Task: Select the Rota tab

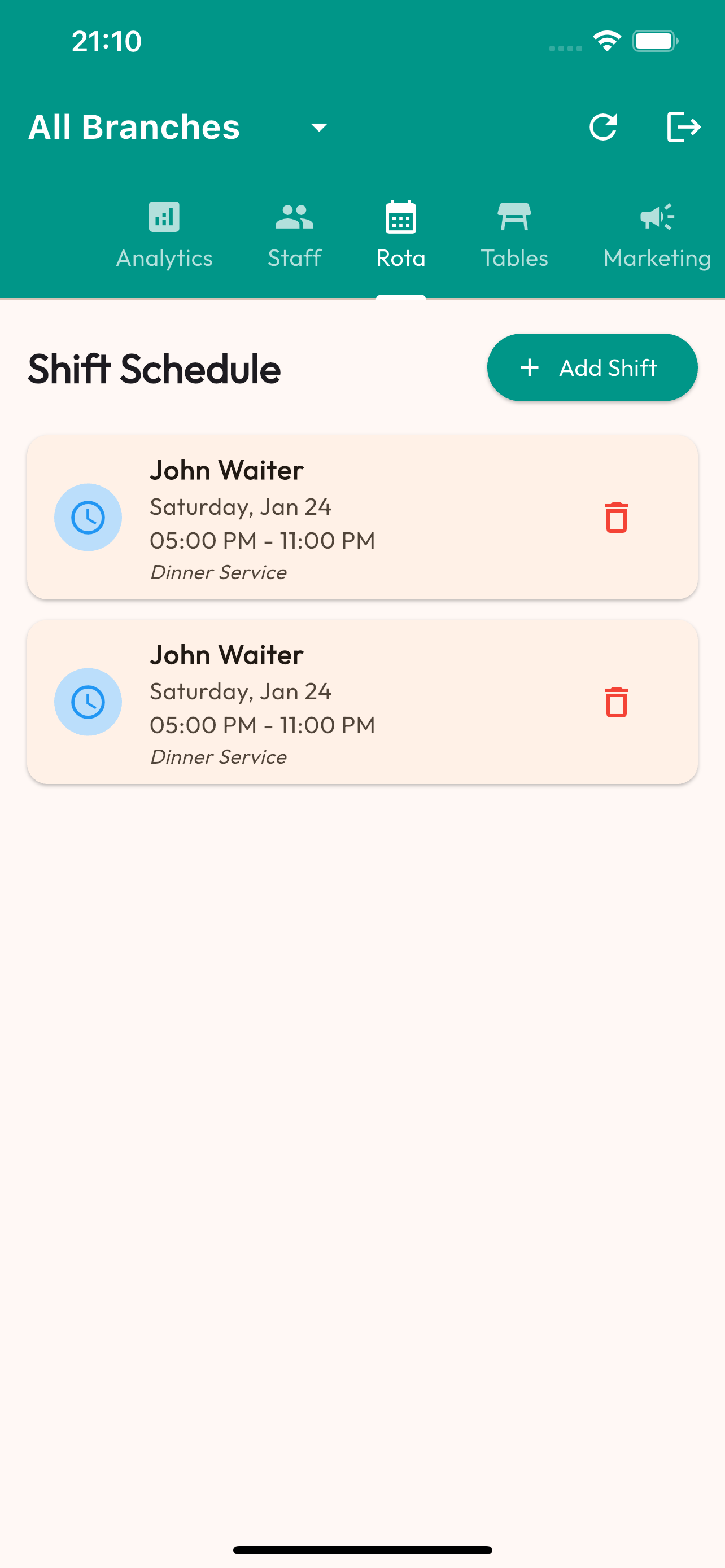Action: coord(400,235)
